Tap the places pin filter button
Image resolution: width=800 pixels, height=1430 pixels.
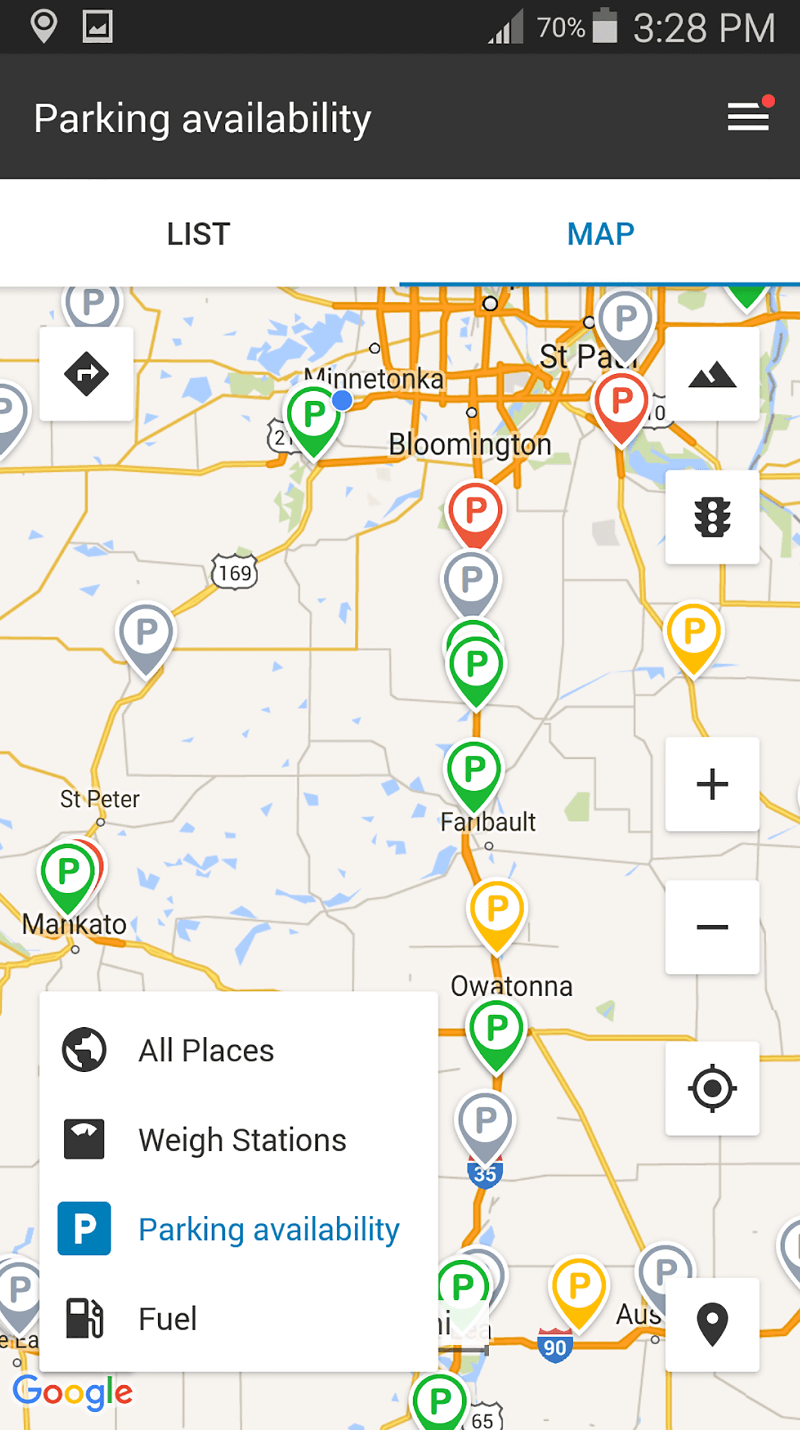coord(712,1324)
